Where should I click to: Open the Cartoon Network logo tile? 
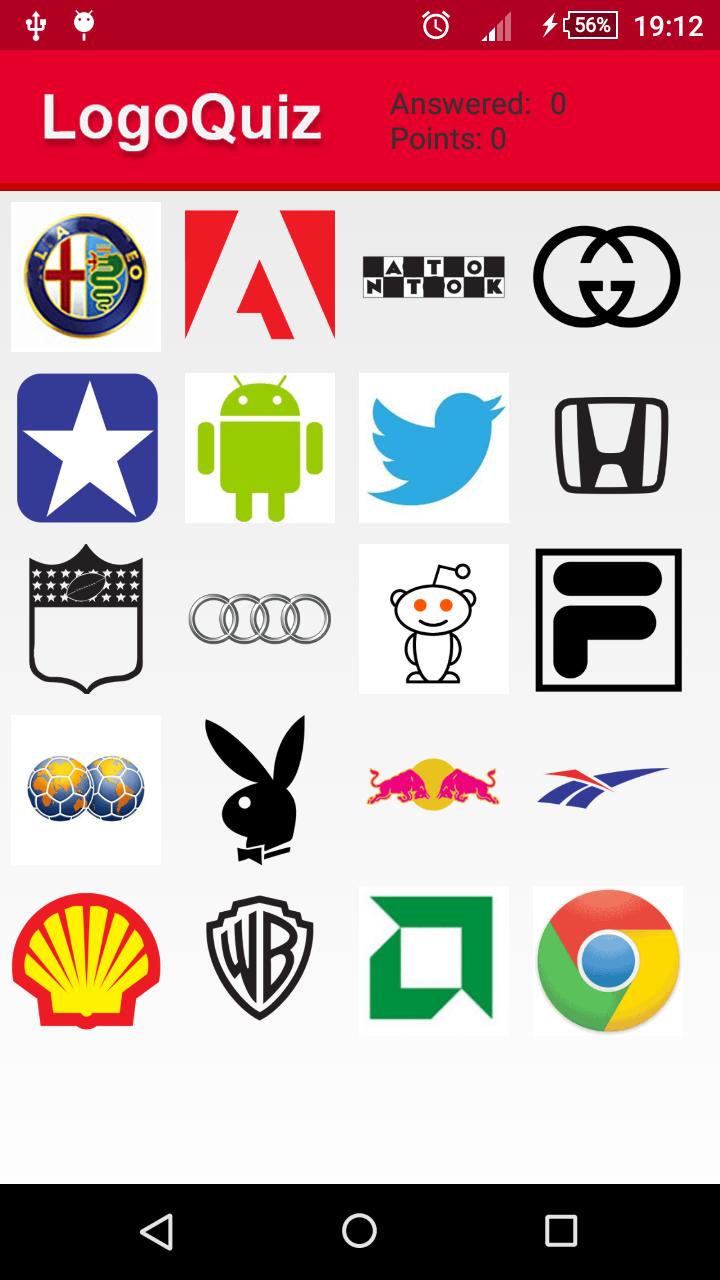tap(433, 277)
